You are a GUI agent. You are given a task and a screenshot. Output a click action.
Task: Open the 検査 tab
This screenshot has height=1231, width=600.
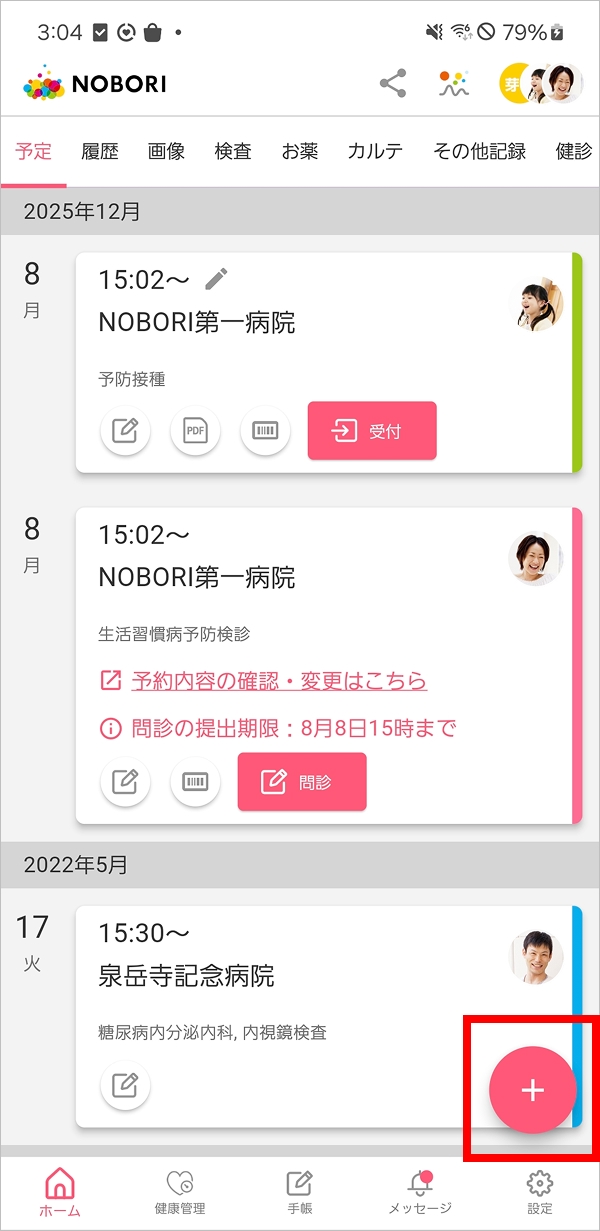(233, 152)
